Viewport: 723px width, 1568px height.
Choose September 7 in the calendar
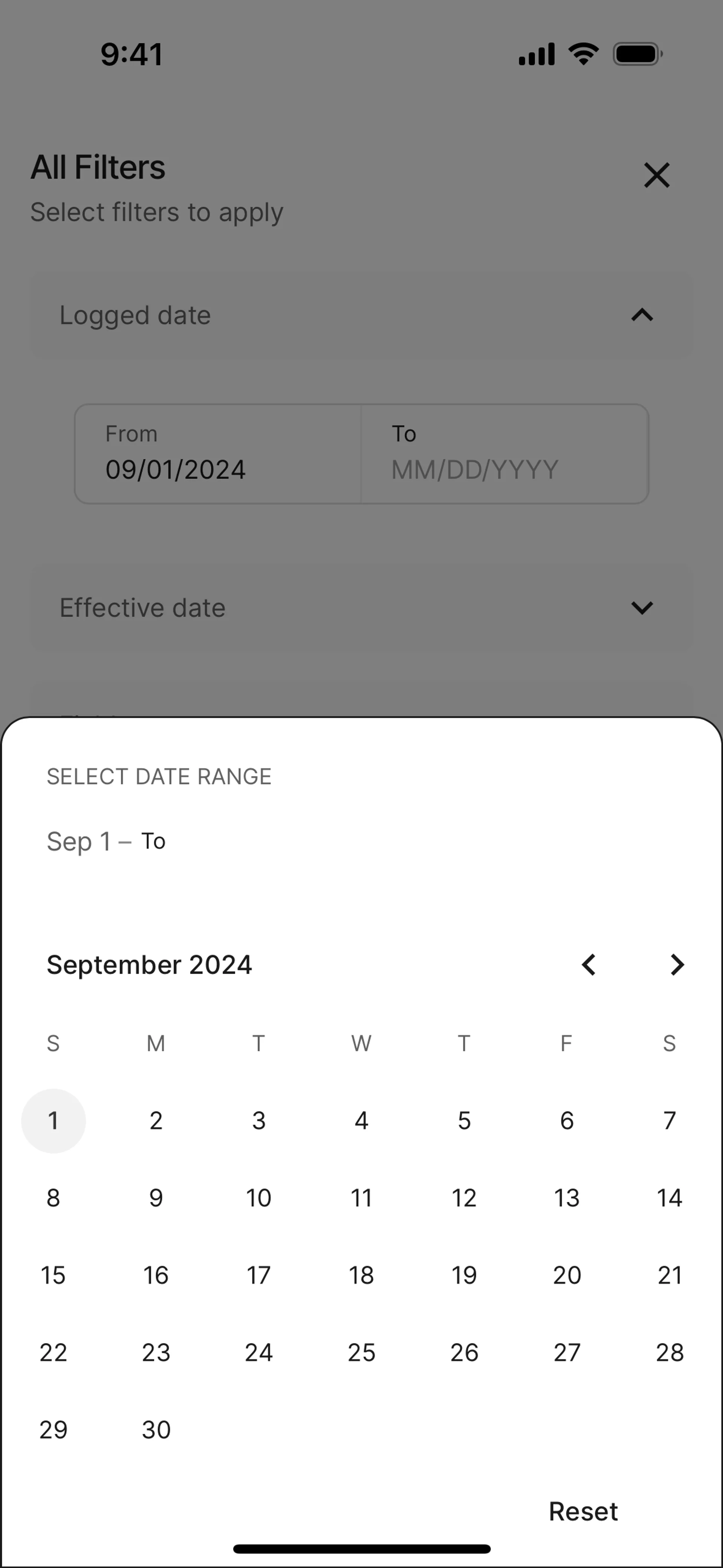[670, 1120]
